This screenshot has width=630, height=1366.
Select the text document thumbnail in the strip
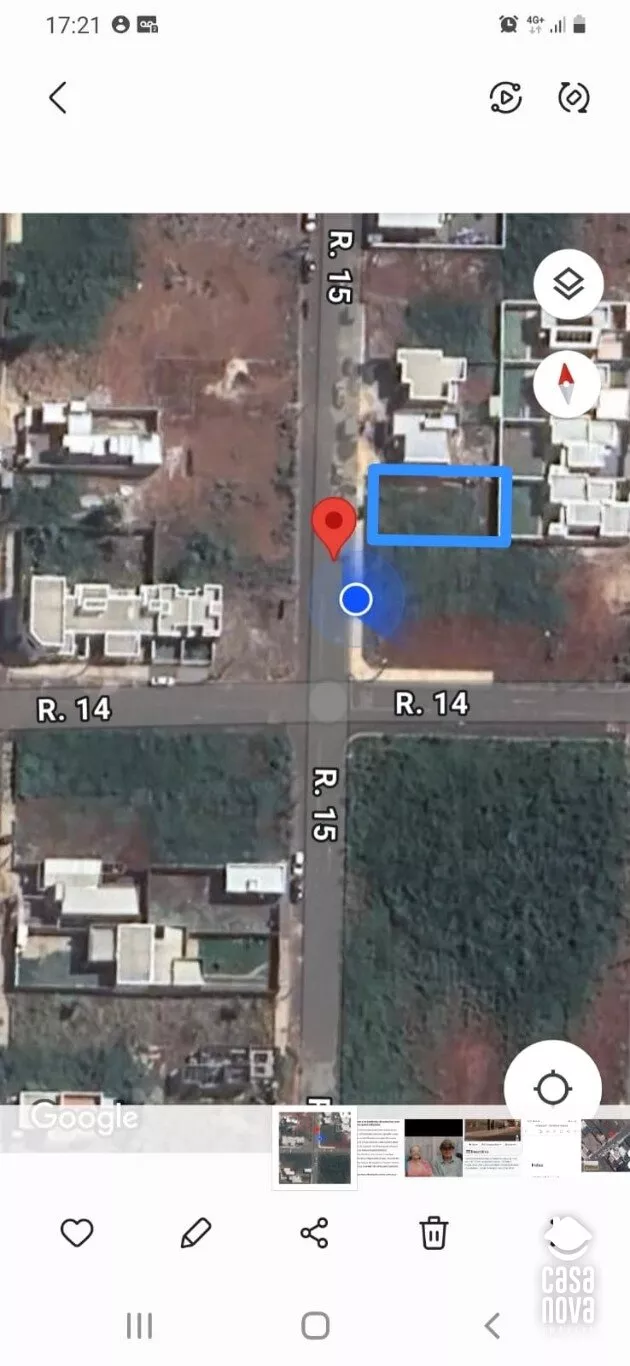[380, 1147]
